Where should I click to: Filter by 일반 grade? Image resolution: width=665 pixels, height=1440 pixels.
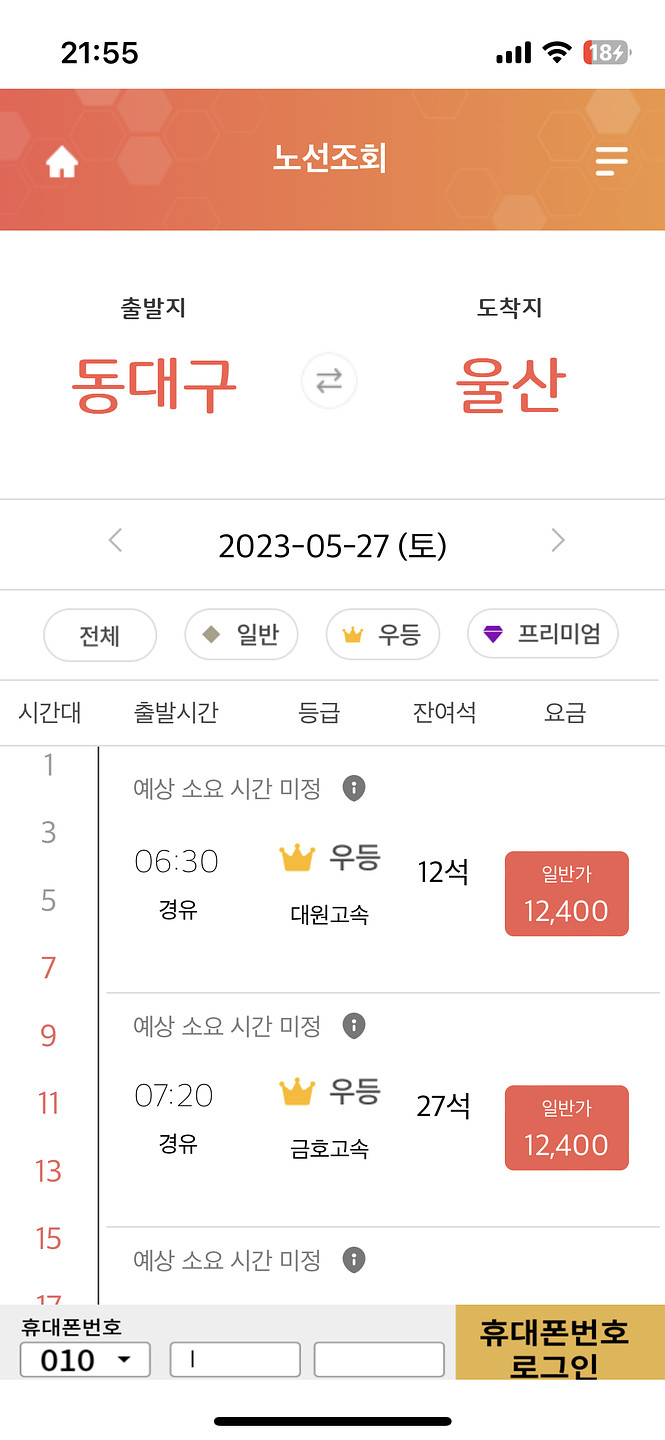click(x=241, y=635)
